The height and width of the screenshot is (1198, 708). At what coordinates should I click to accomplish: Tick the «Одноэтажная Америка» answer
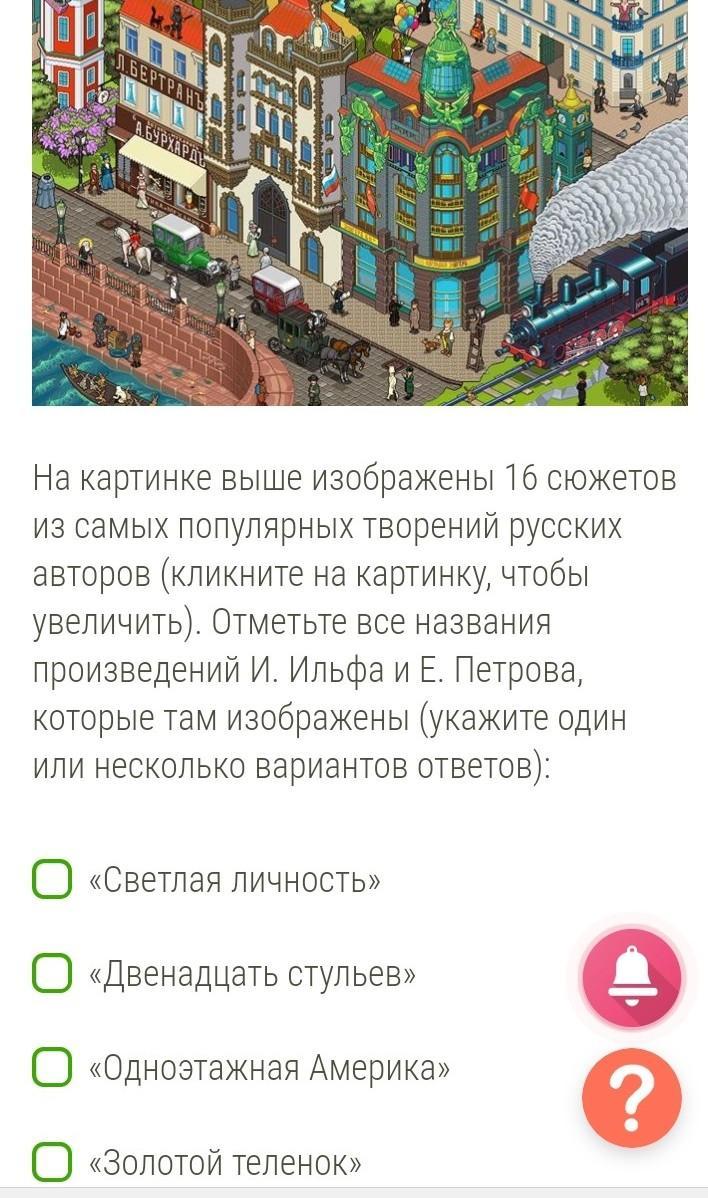(52, 1067)
